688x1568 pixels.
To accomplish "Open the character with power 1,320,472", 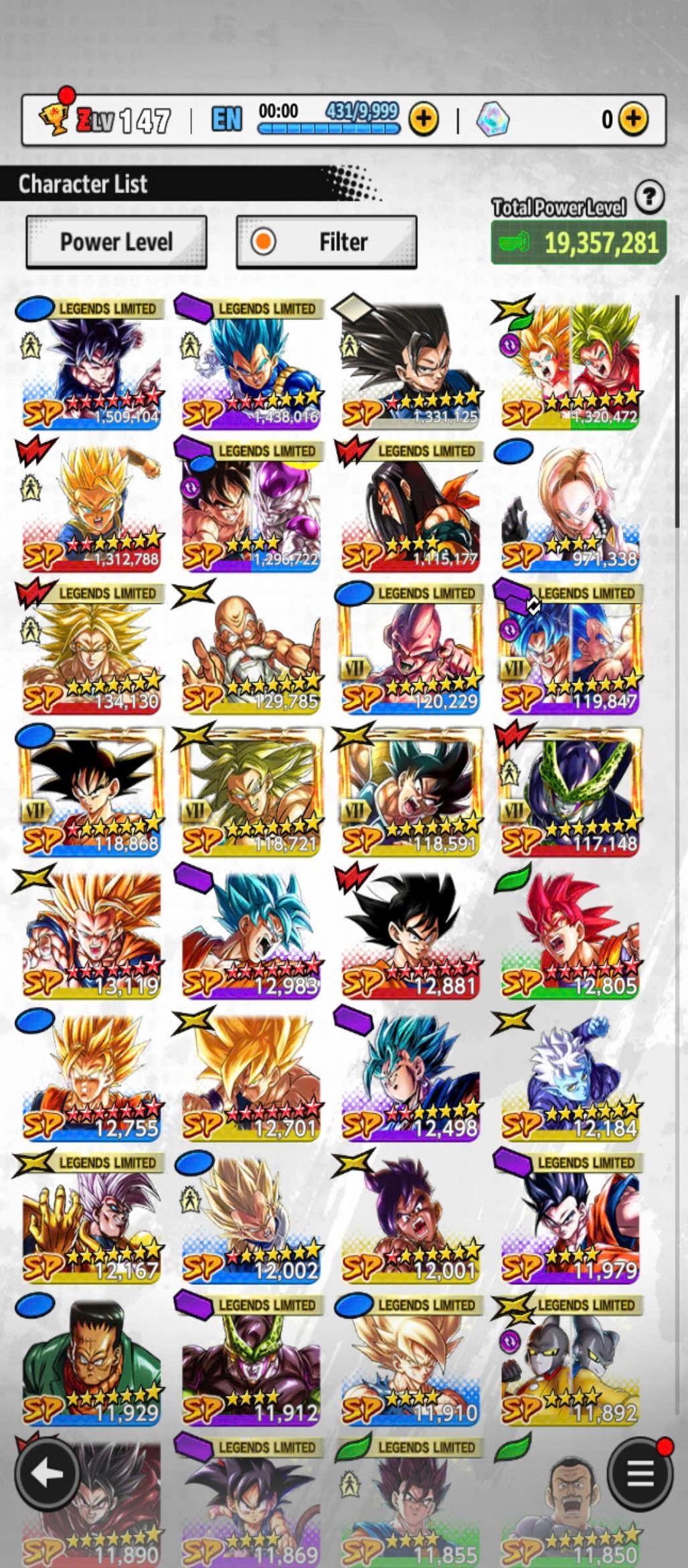I will pyautogui.click(x=570, y=365).
